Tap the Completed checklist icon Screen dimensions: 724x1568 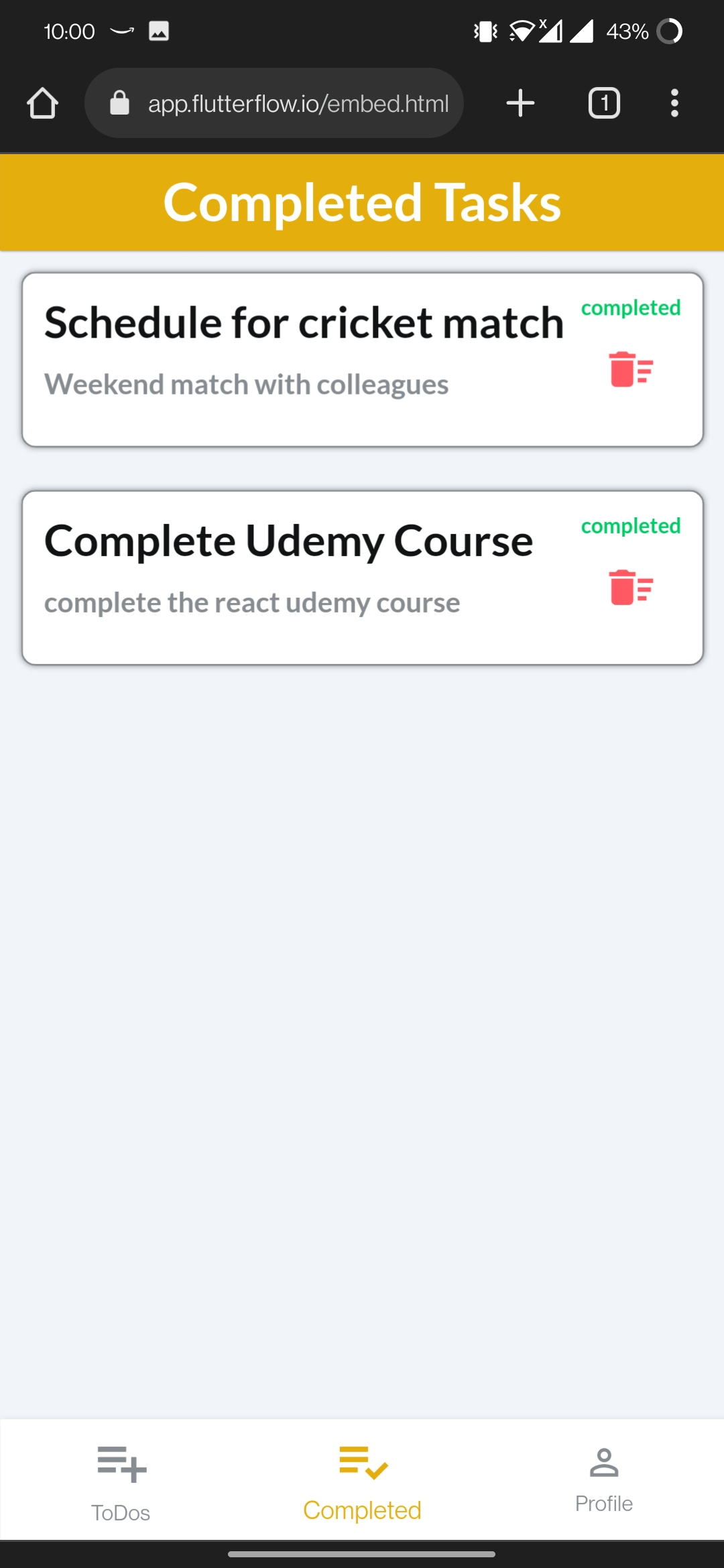(x=361, y=1464)
